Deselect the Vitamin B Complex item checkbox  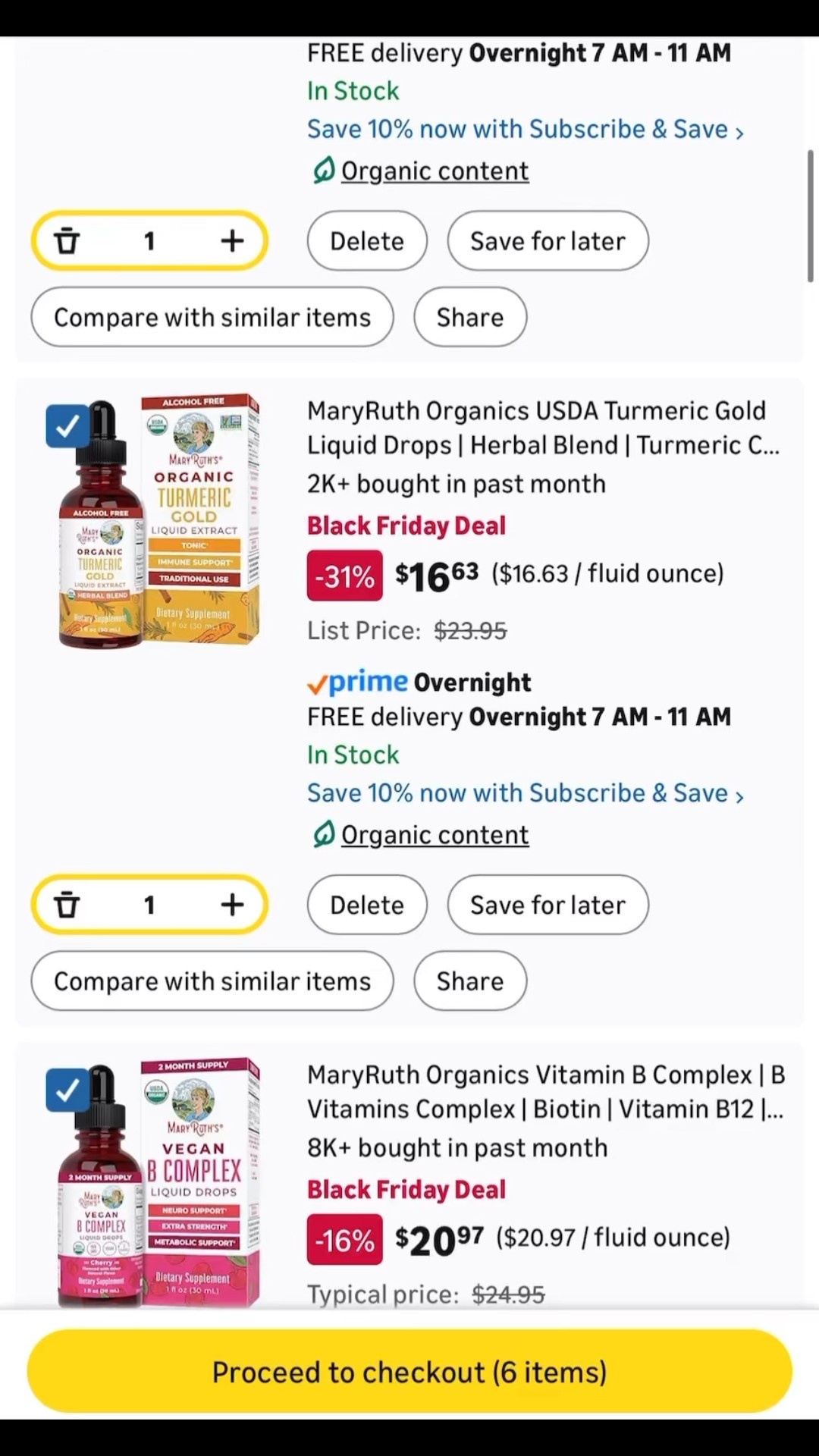pos(67,1090)
